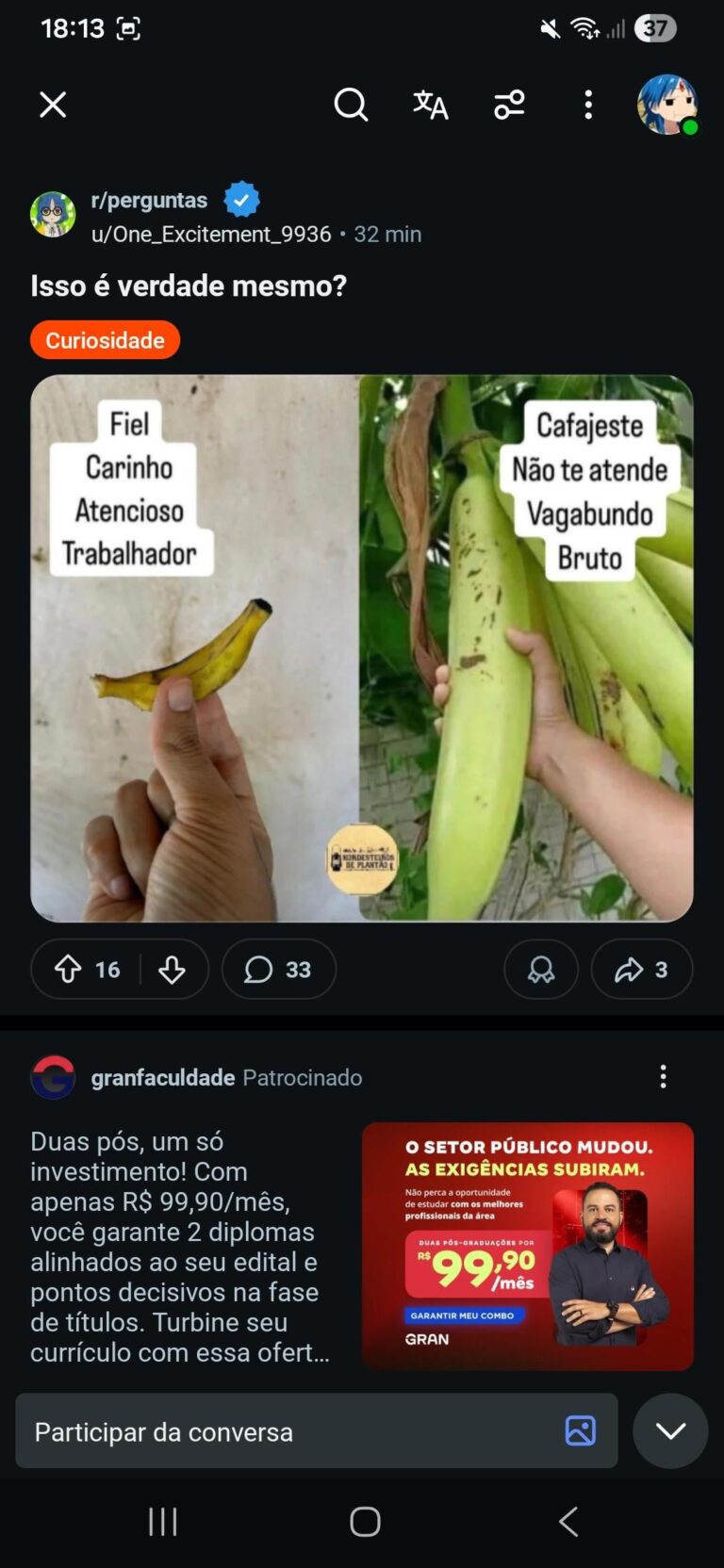Attach an image to your comment
Viewport: 724px width, 1568px height.
(580, 1431)
